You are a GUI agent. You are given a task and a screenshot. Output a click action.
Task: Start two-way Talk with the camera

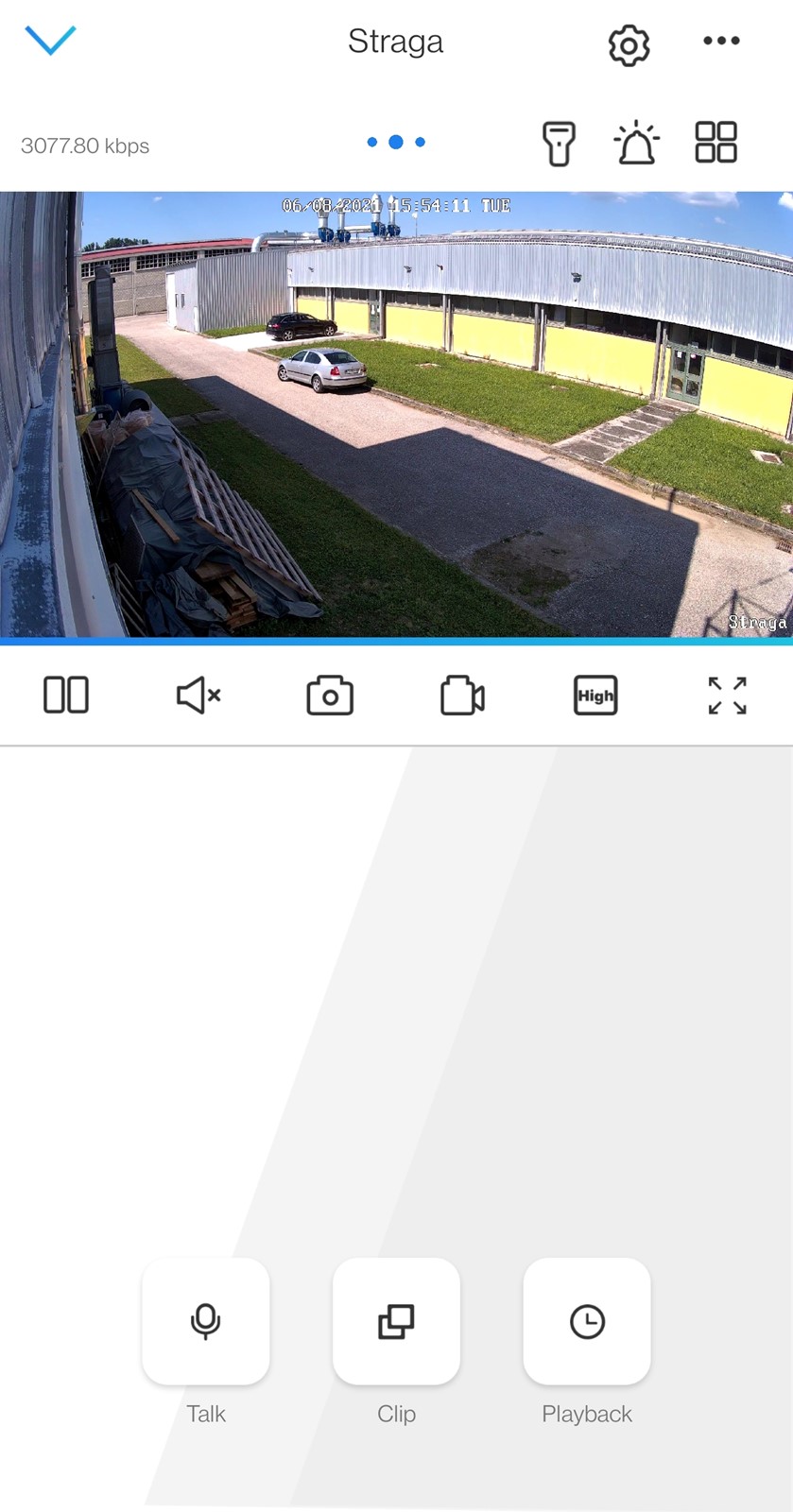pyautogui.click(x=206, y=1321)
